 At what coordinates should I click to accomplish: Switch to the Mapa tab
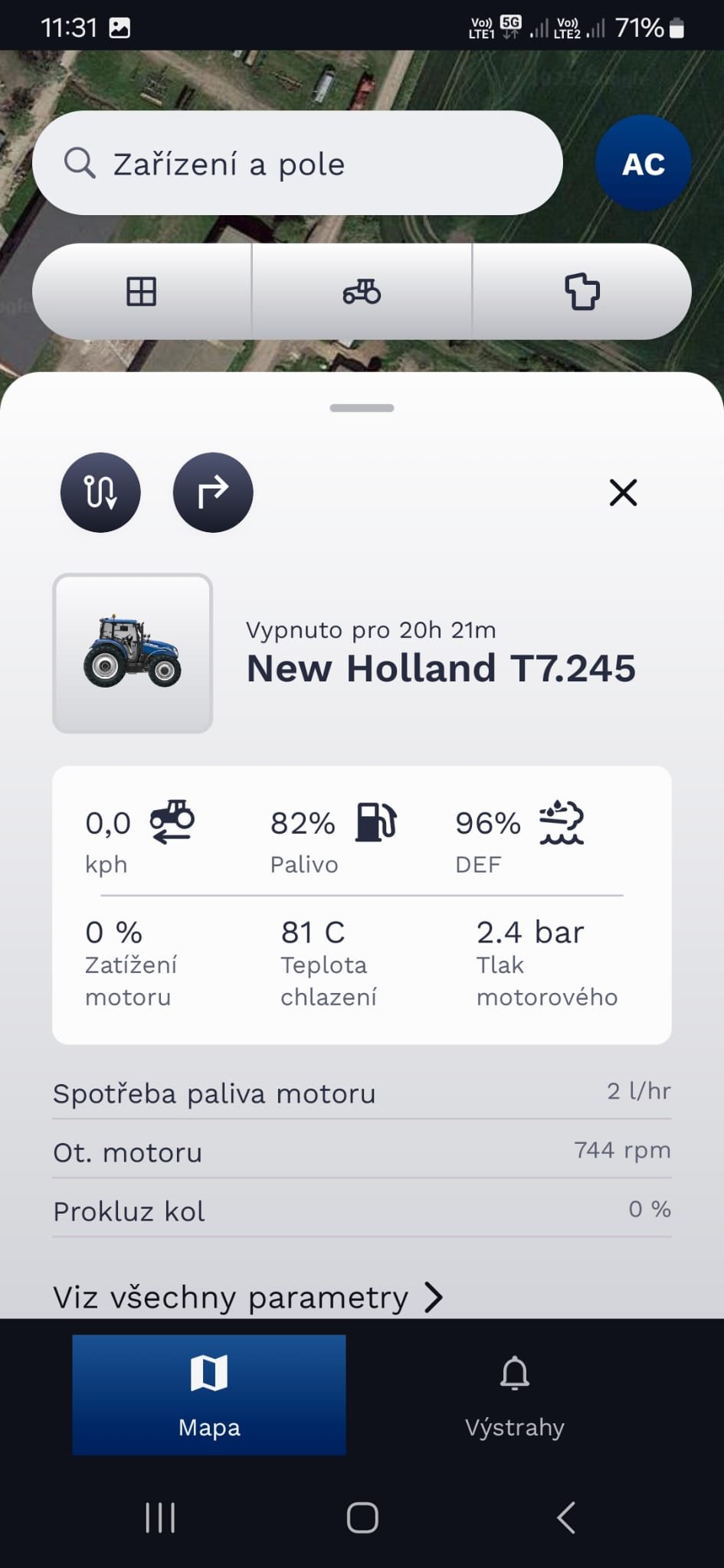tap(209, 1394)
